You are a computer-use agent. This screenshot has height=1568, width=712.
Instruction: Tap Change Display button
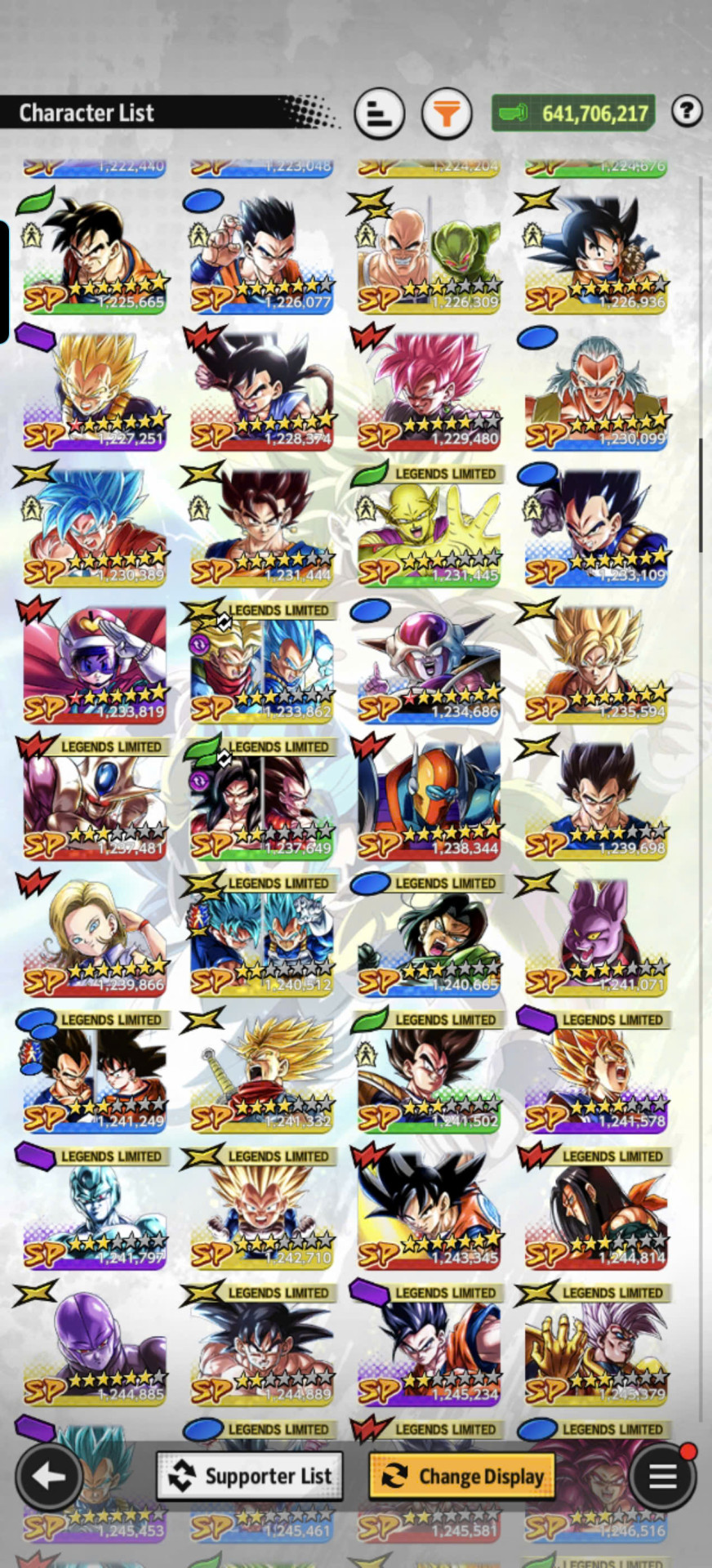(x=463, y=1476)
